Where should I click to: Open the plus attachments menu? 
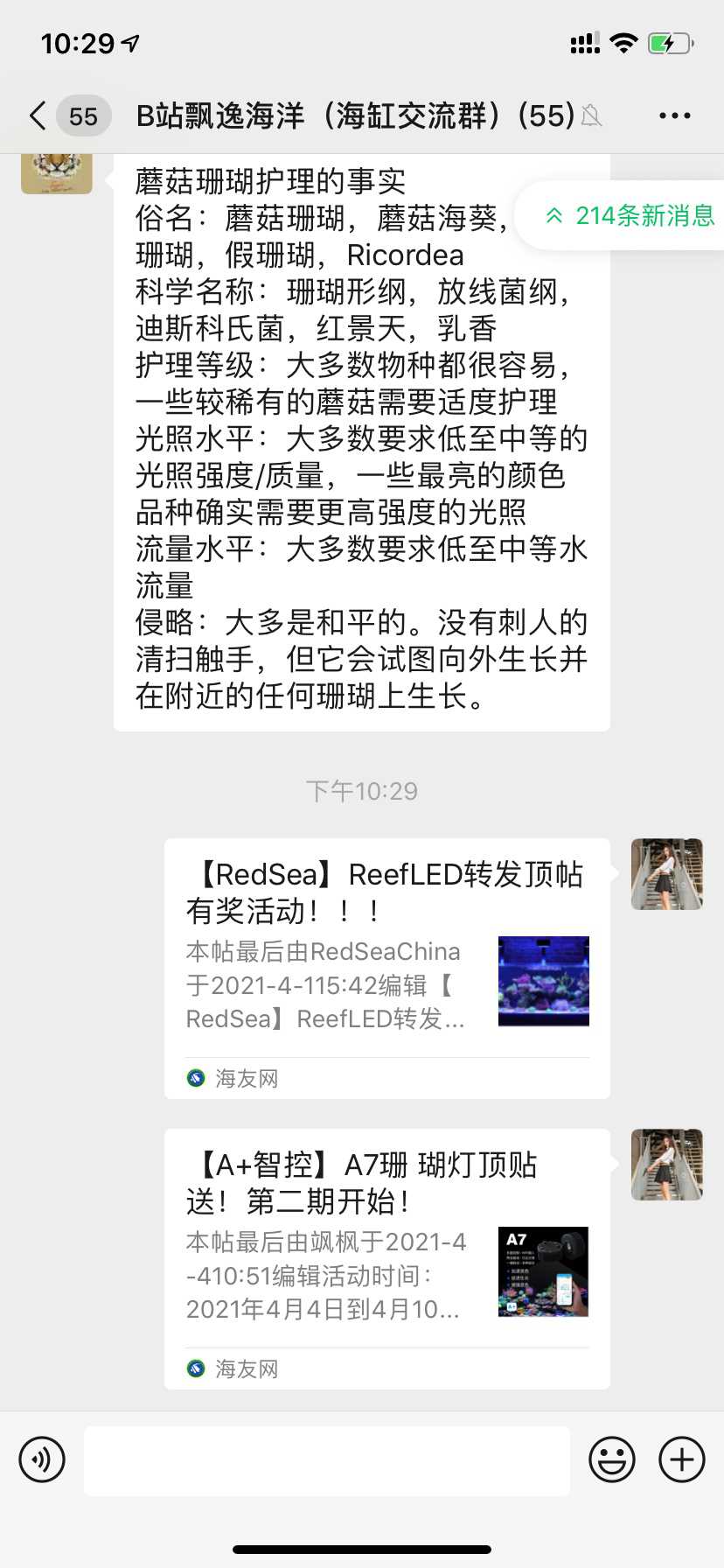tap(682, 1459)
